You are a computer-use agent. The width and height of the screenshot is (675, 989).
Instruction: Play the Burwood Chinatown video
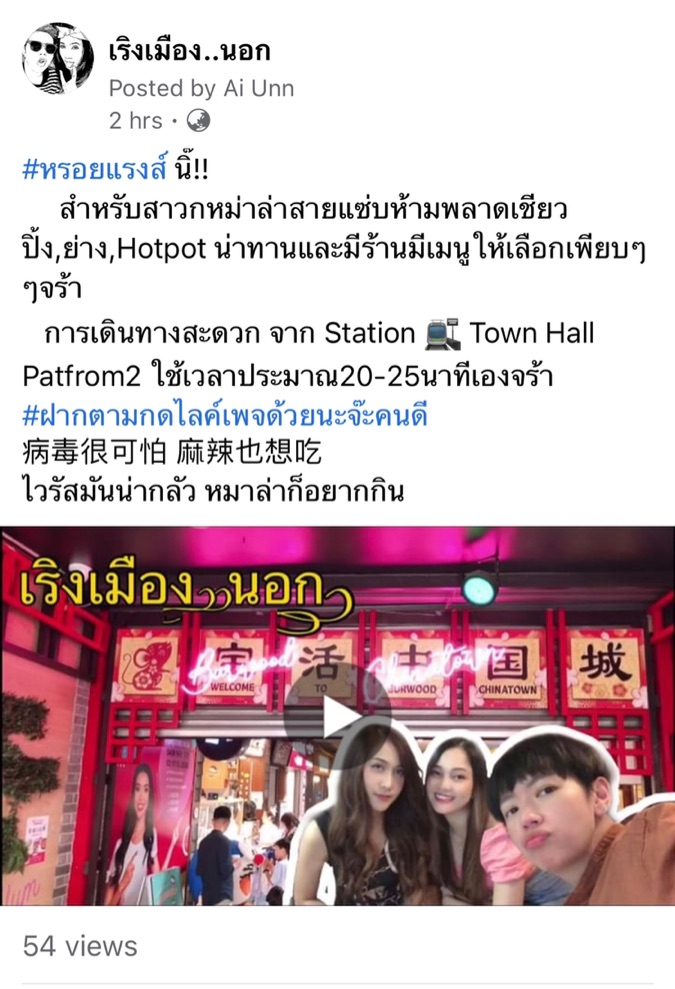[x=337, y=715]
